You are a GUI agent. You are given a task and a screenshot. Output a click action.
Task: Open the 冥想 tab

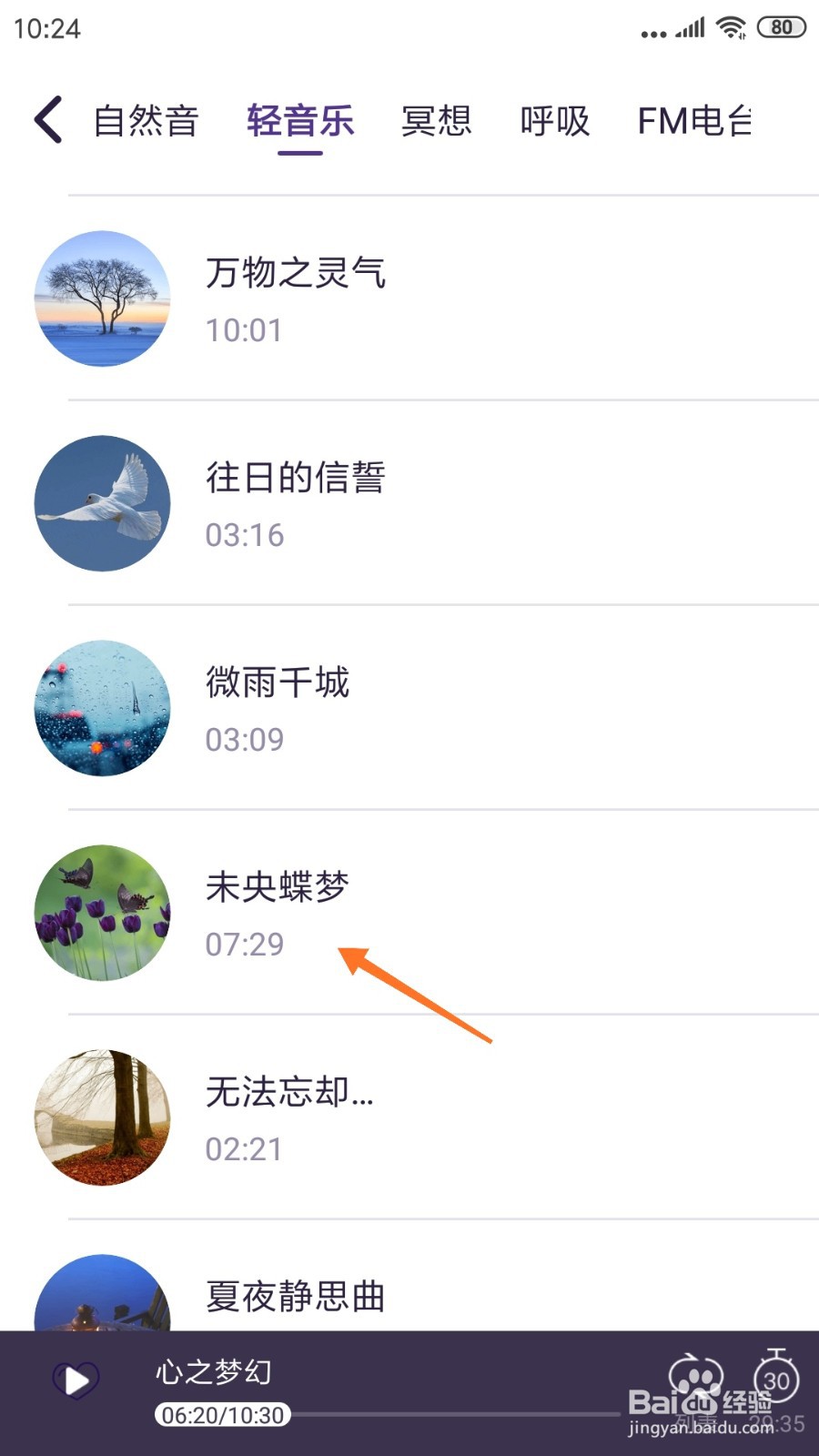437,121
